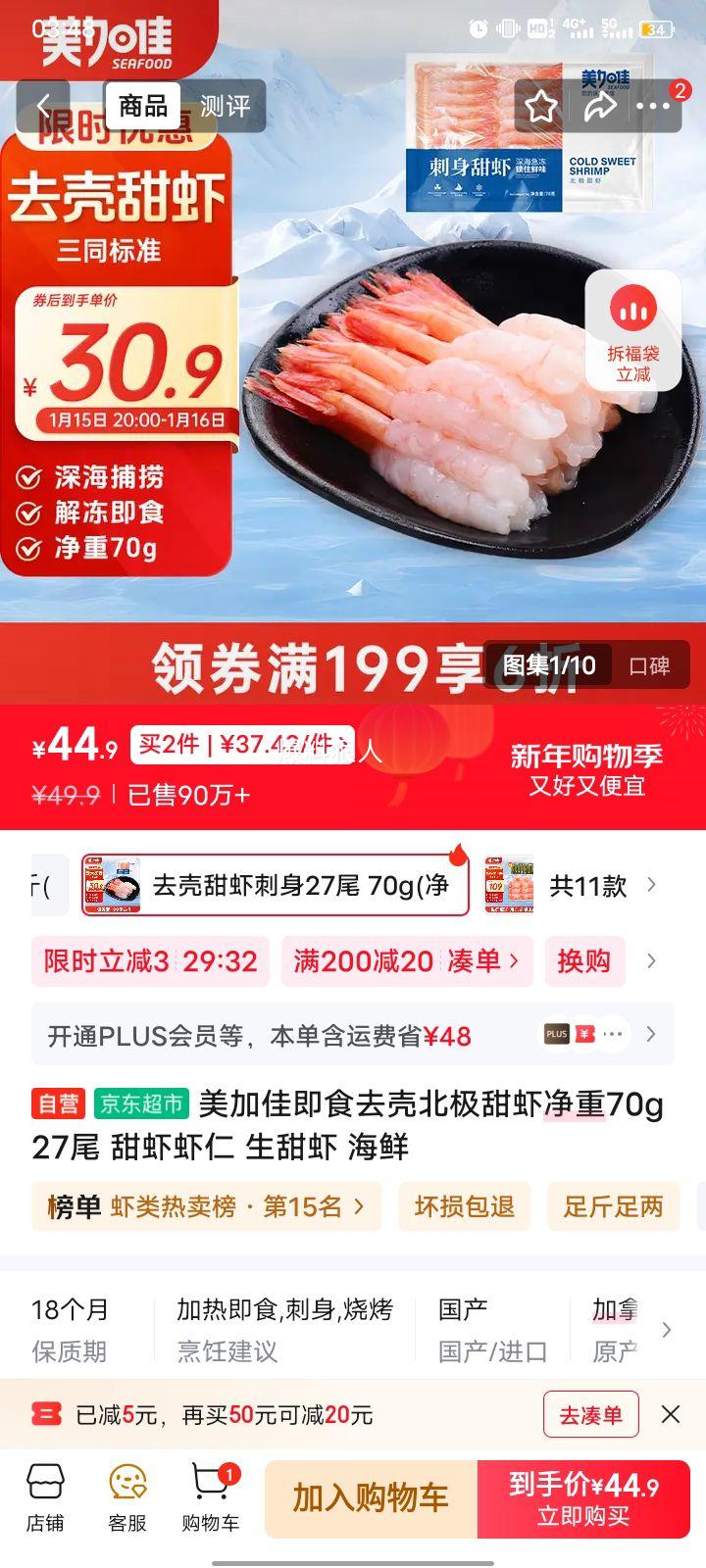Tap the share icon at top right
Viewport: 706px width, 1568px height.
pos(598,106)
